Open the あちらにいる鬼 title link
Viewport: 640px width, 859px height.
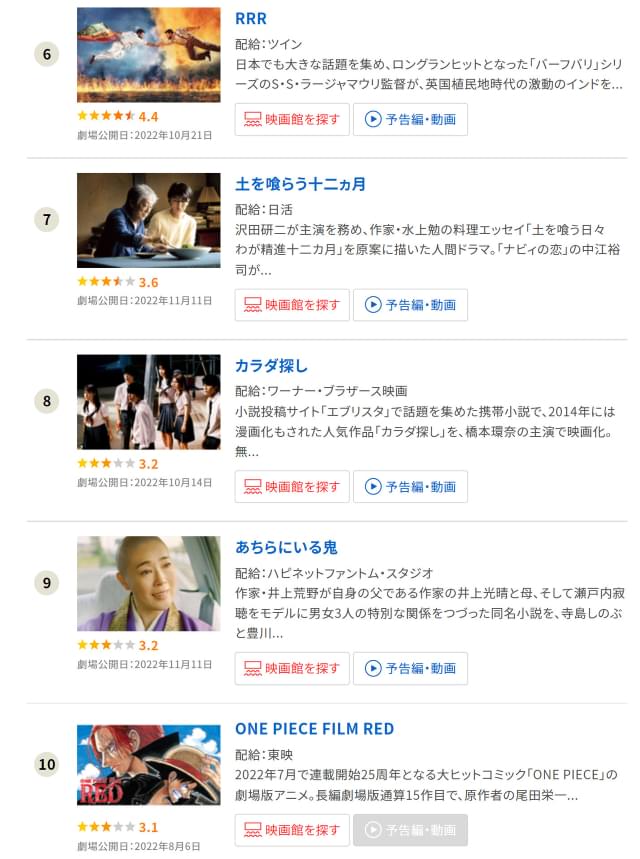(x=285, y=547)
